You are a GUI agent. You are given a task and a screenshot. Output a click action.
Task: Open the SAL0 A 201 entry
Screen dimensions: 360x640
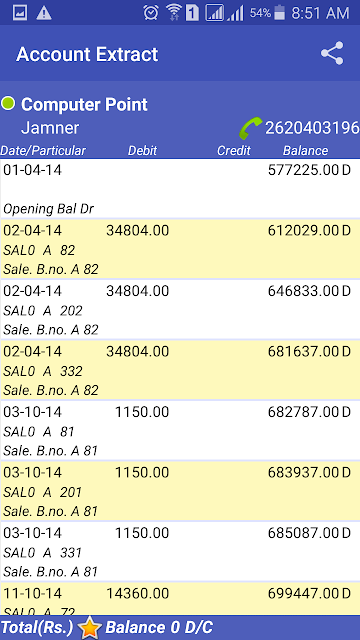coord(180,491)
